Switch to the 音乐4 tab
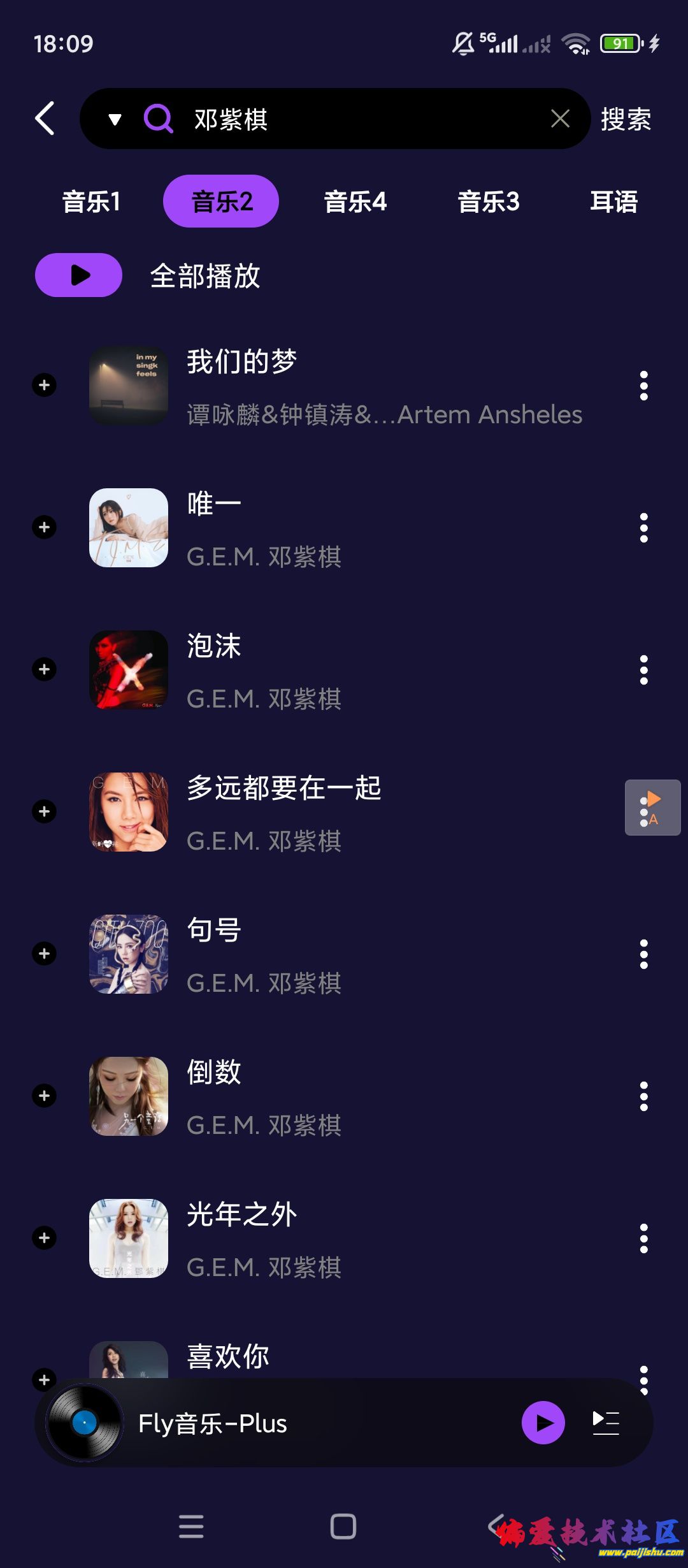 pyautogui.click(x=355, y=201)
